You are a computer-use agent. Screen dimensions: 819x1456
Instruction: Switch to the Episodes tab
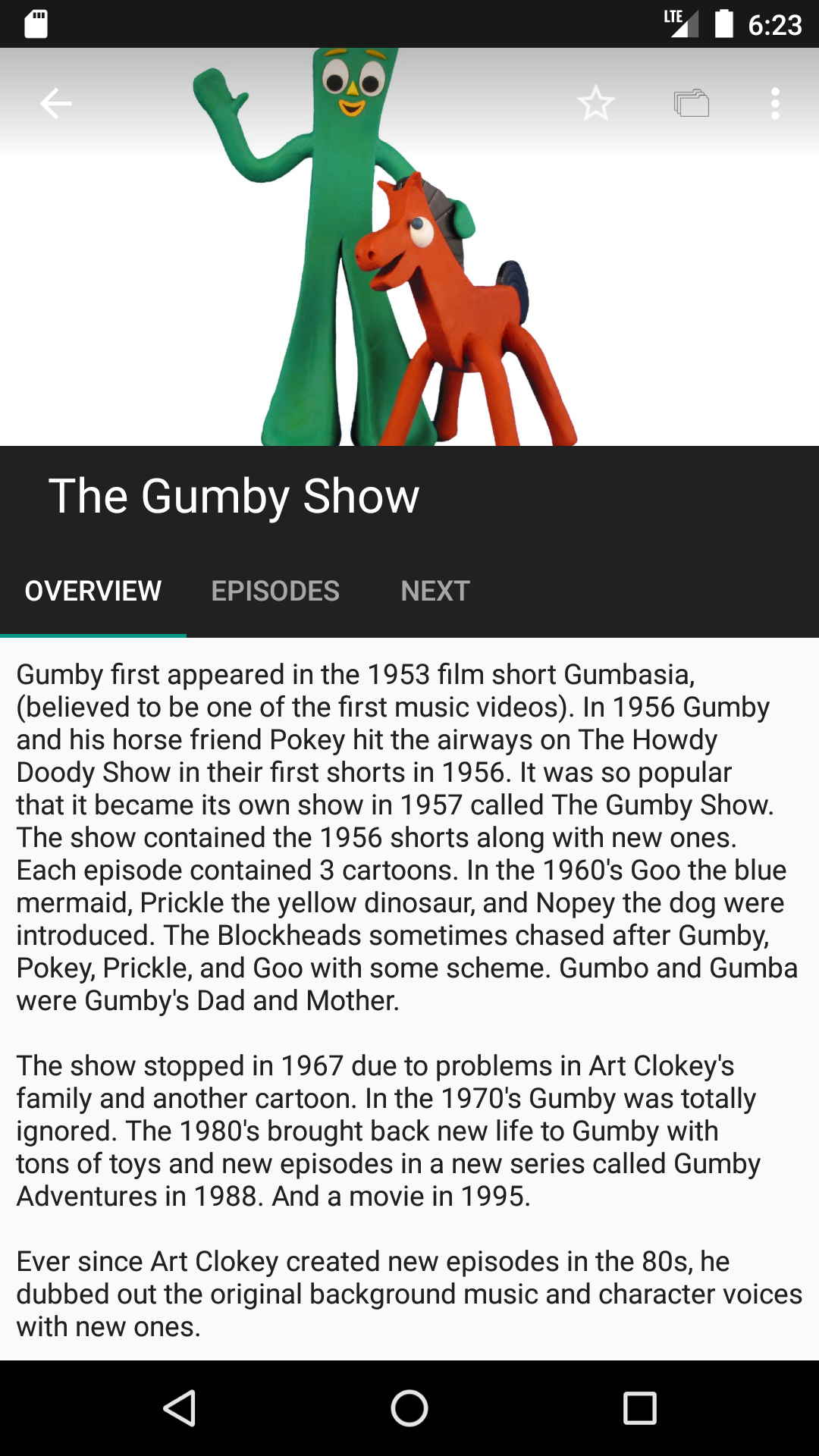(x=275, y=591)
